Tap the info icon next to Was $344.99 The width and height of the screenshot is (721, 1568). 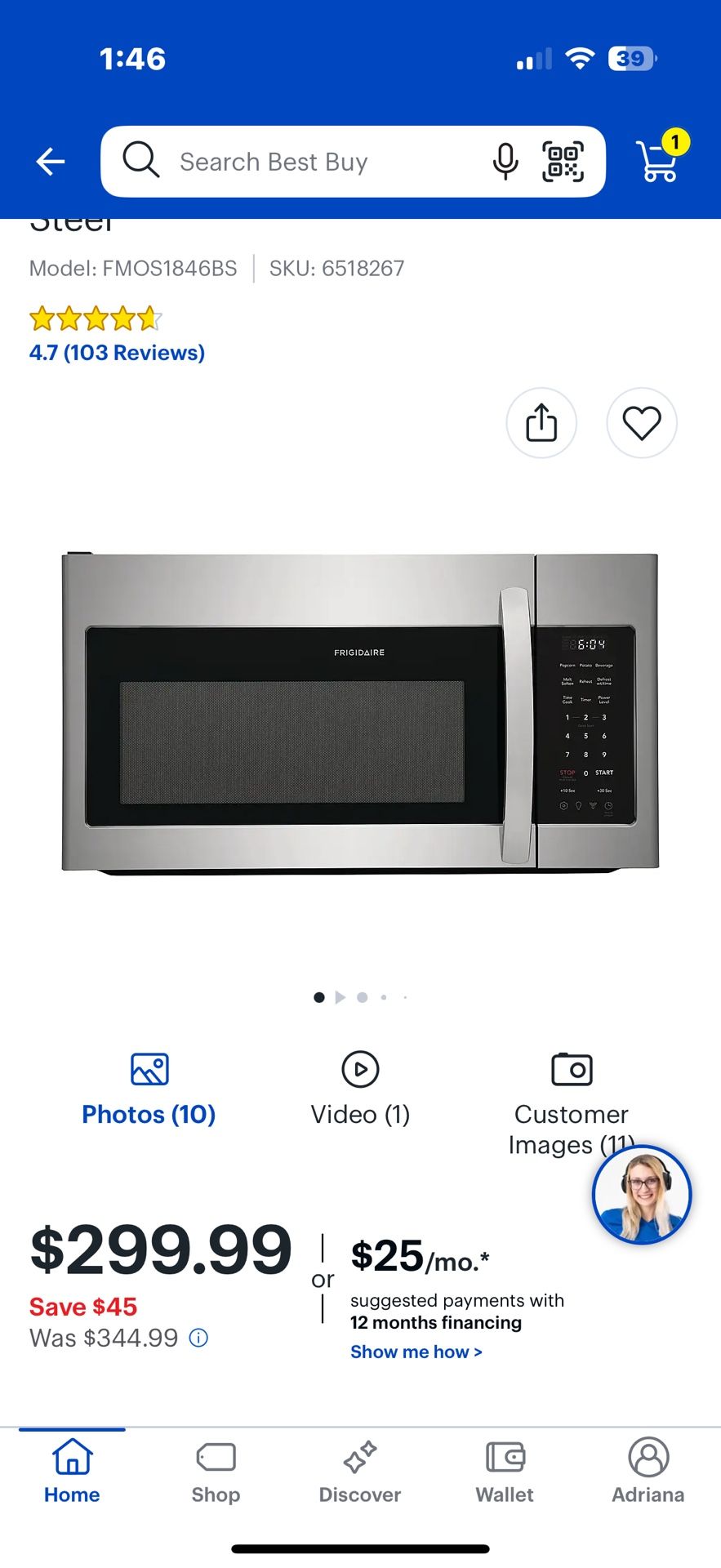[x=197, y=1338]
